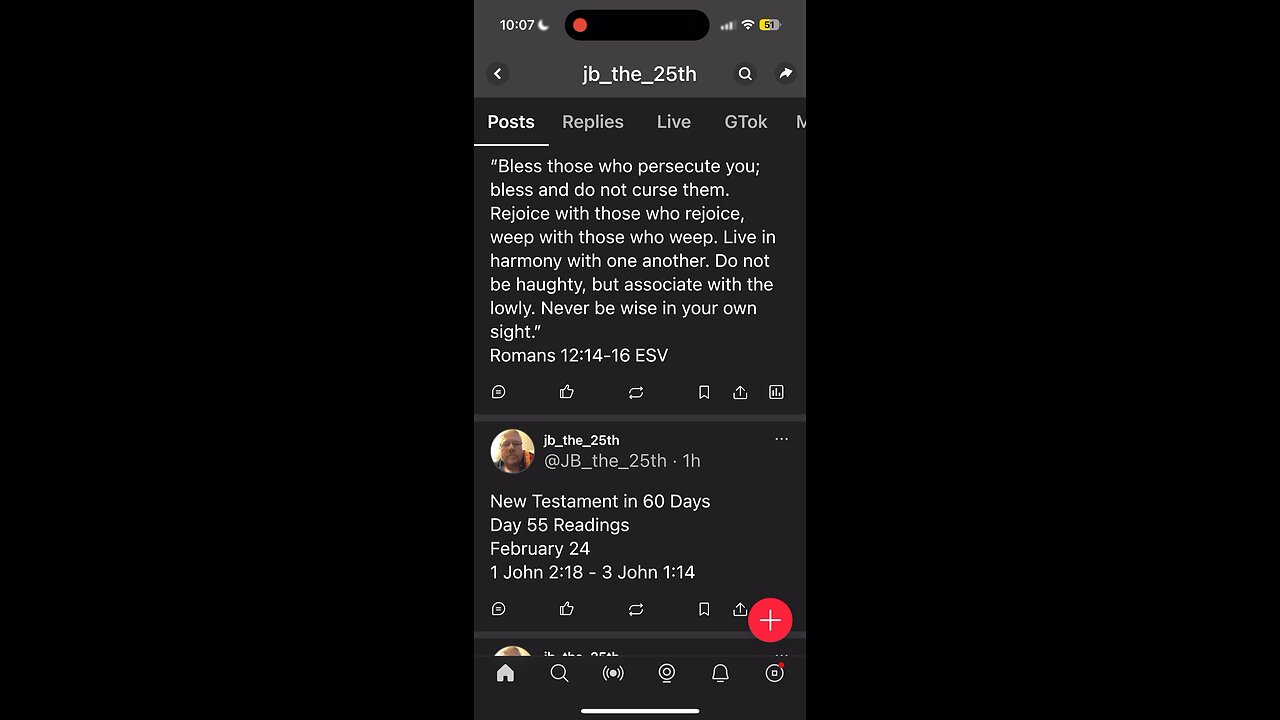Compose a new post with plus button
The width and height of the screenshot is (1280, 720).
770,621
